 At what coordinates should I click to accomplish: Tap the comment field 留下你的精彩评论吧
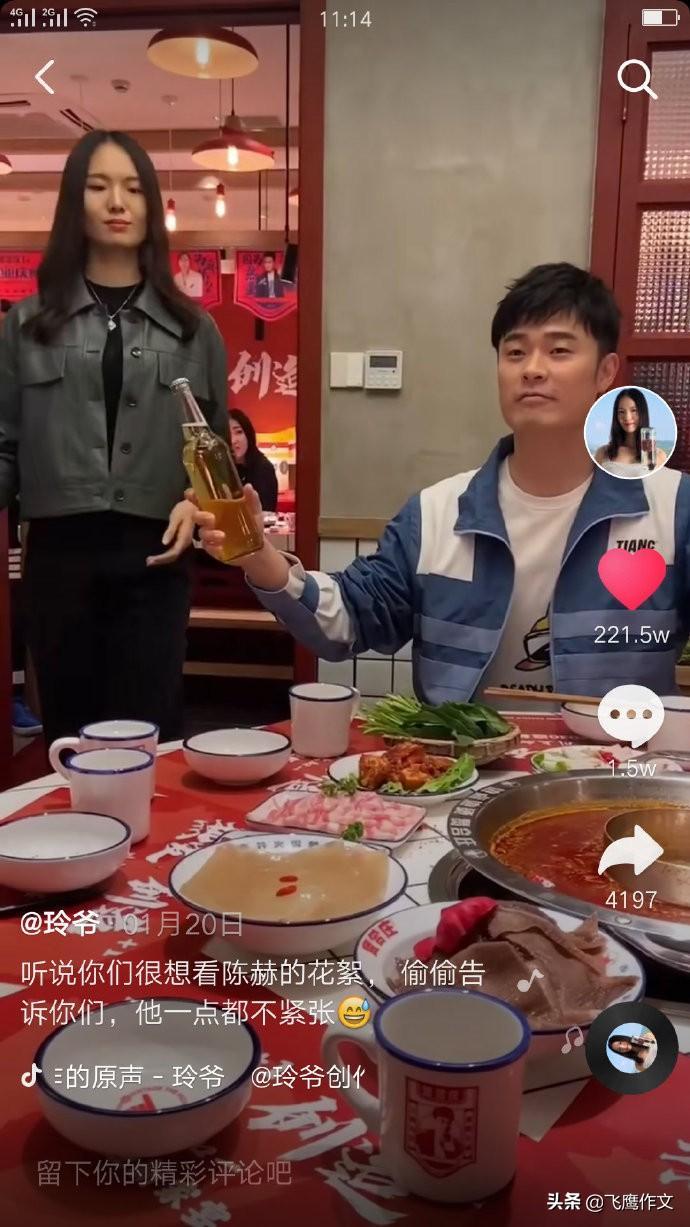click(x=164, y=1172)
